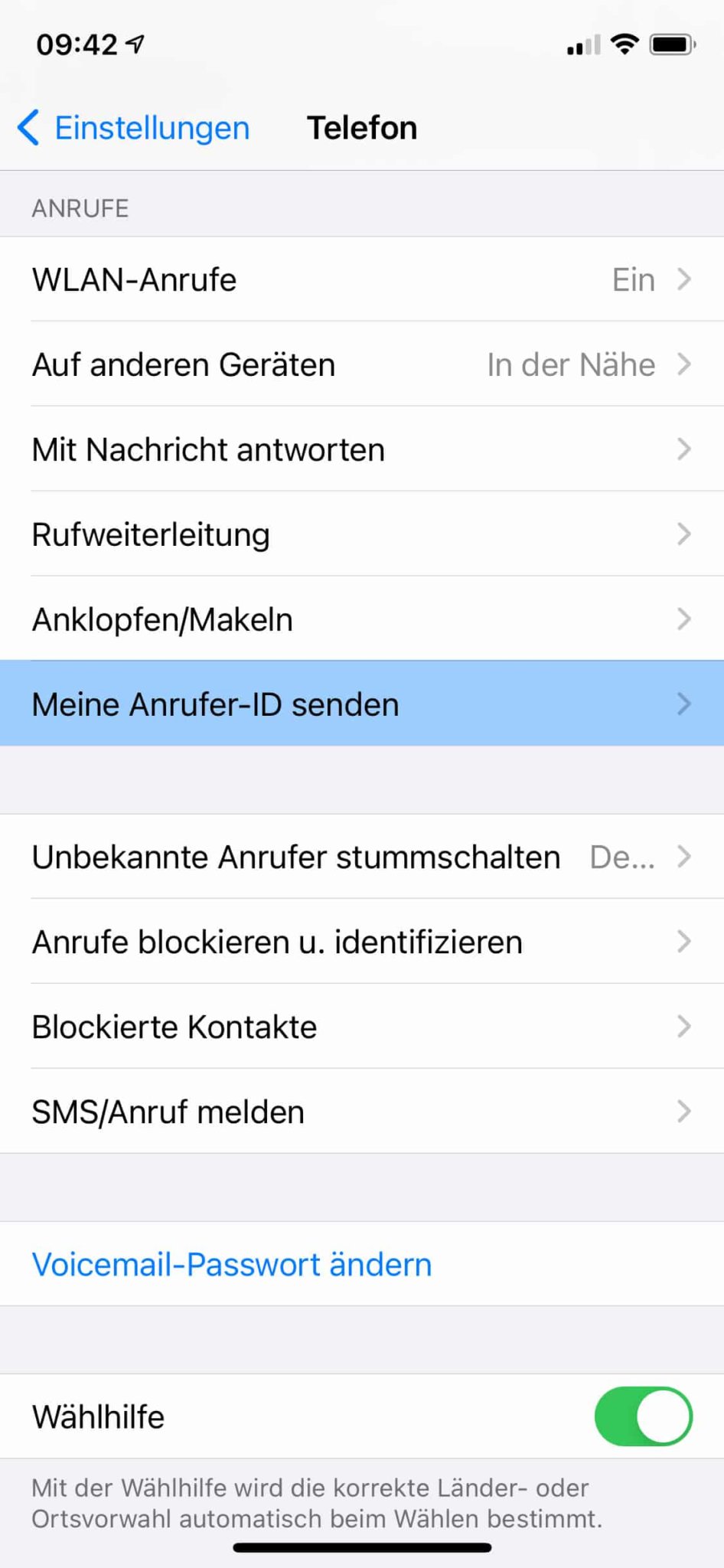The height and width of the screenshot is (1568, 724).
Task: Open SMS/Anruf melden settings
Action: (362, 1112)
